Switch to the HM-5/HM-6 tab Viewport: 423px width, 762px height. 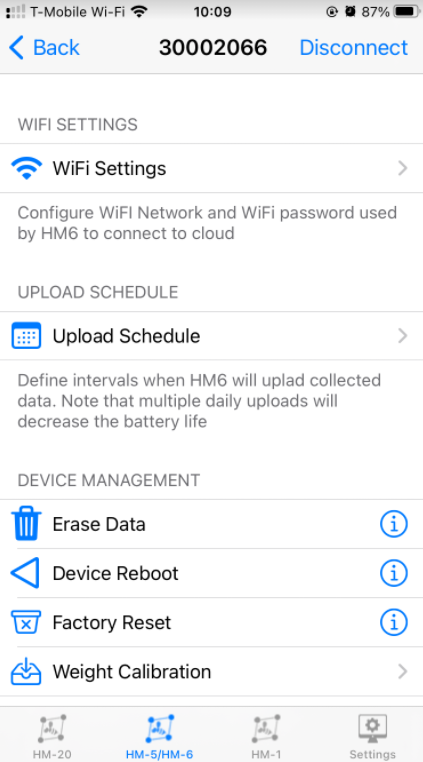coord(159,736)
